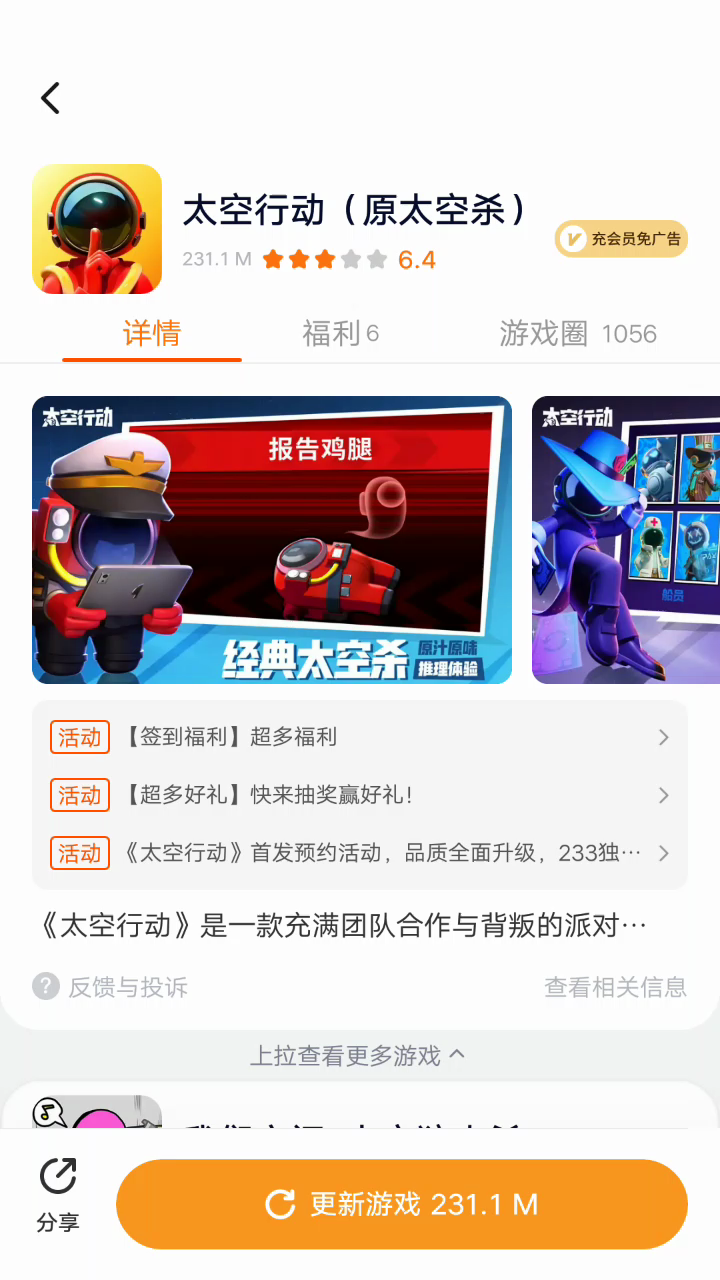The width and height of the screenshot is (720, 1280).
Task: Expand the 《太空行动》 game description
Action: [x=340, y=926]
